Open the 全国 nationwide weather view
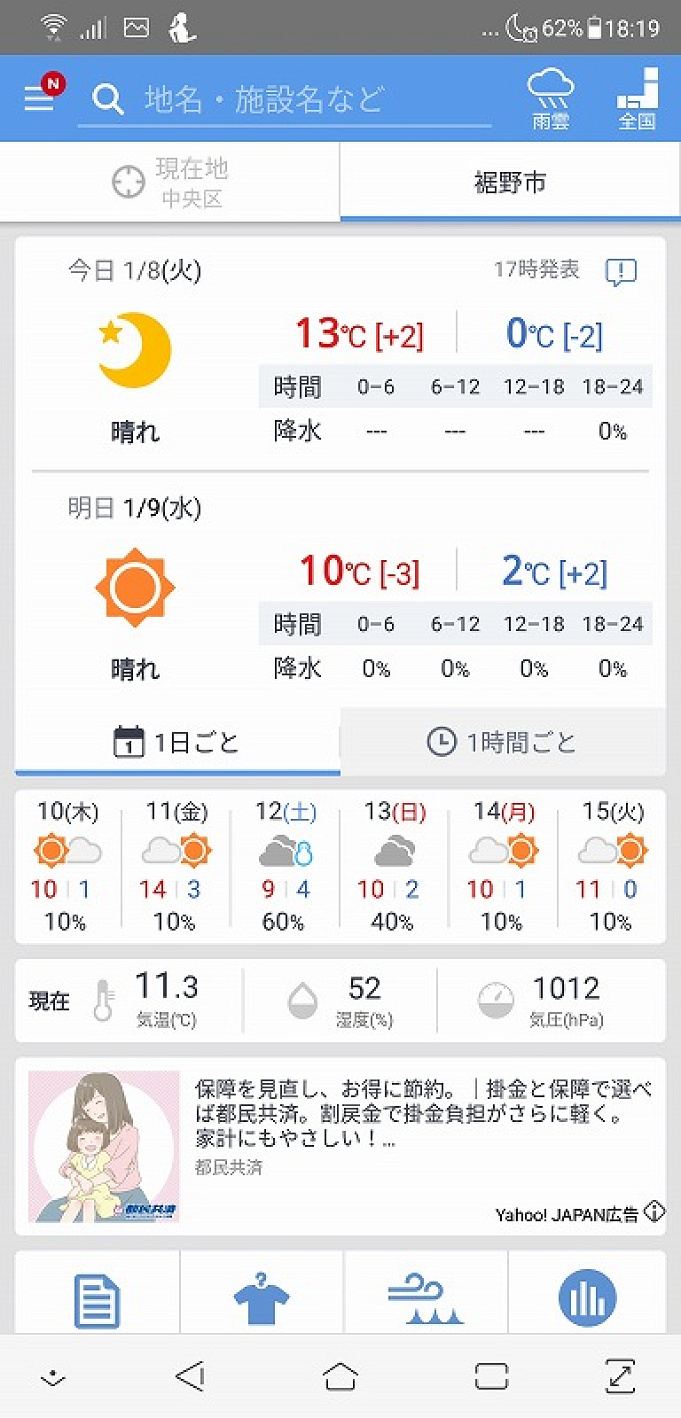The height and width of the screenshot is (1418, 681). click(637, 99)
